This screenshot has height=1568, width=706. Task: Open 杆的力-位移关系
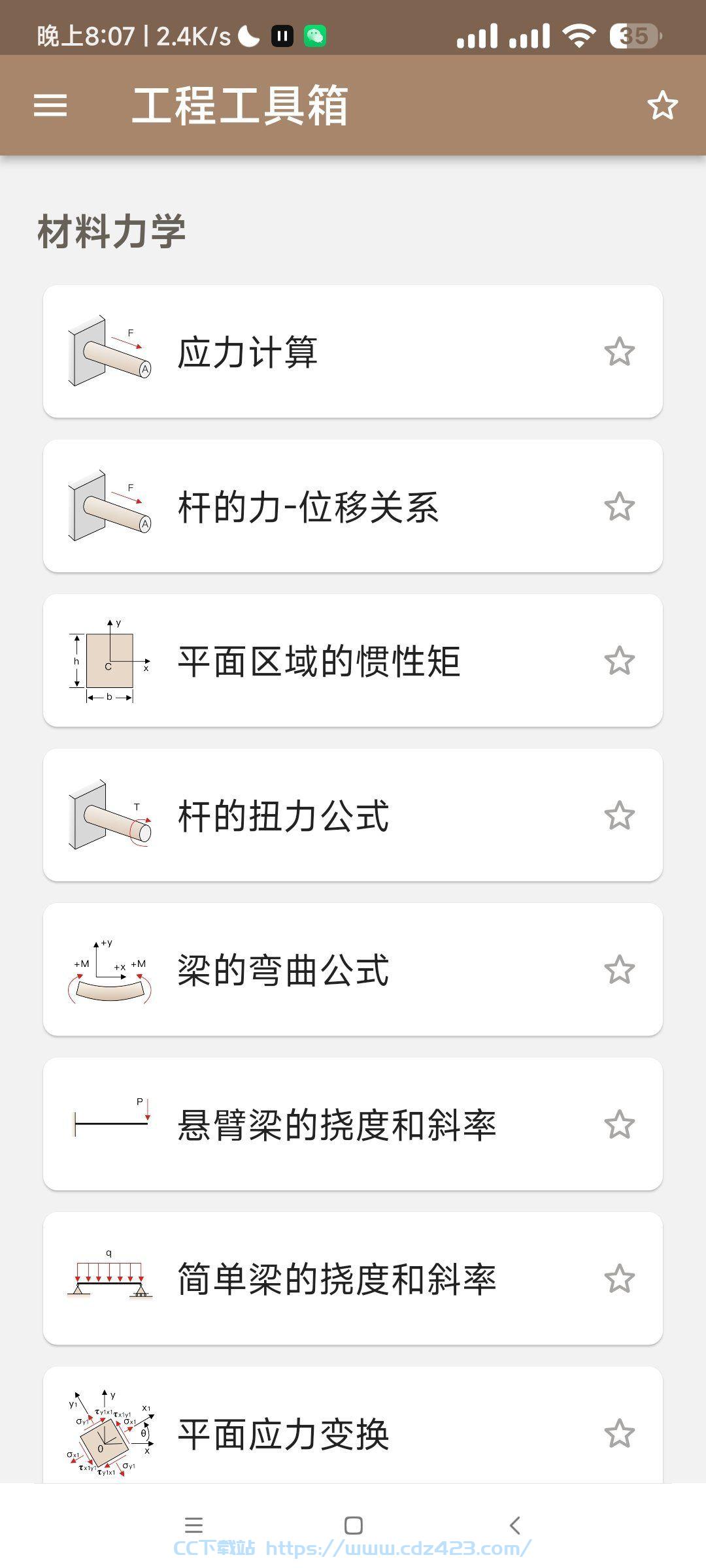(x=353, y=506)
